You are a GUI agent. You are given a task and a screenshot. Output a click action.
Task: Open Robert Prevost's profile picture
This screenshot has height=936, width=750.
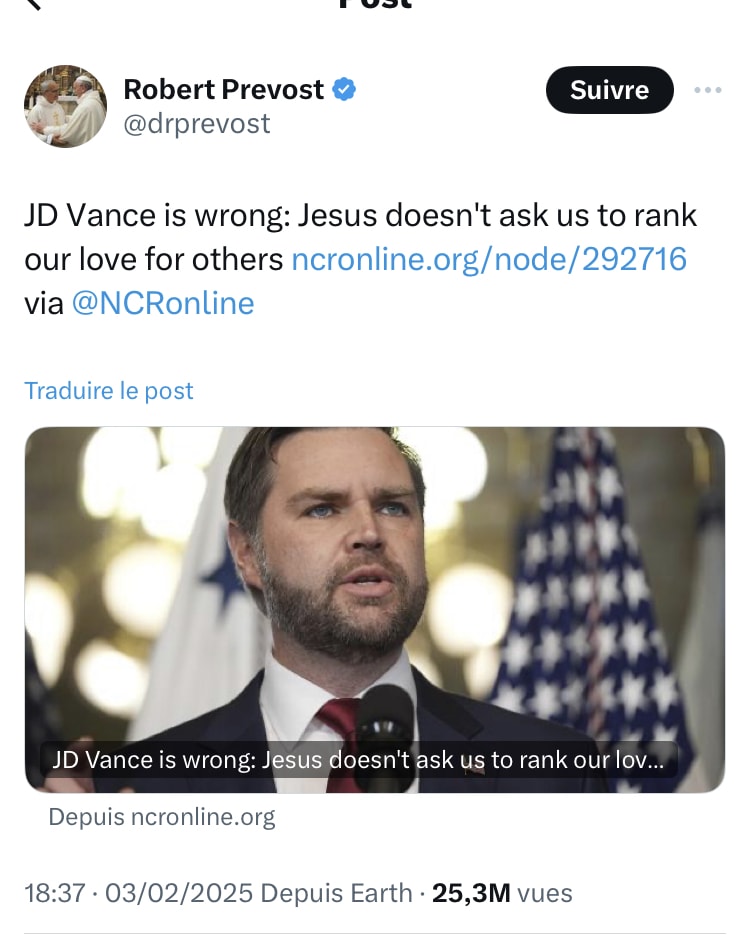click(x=65, y=107)
